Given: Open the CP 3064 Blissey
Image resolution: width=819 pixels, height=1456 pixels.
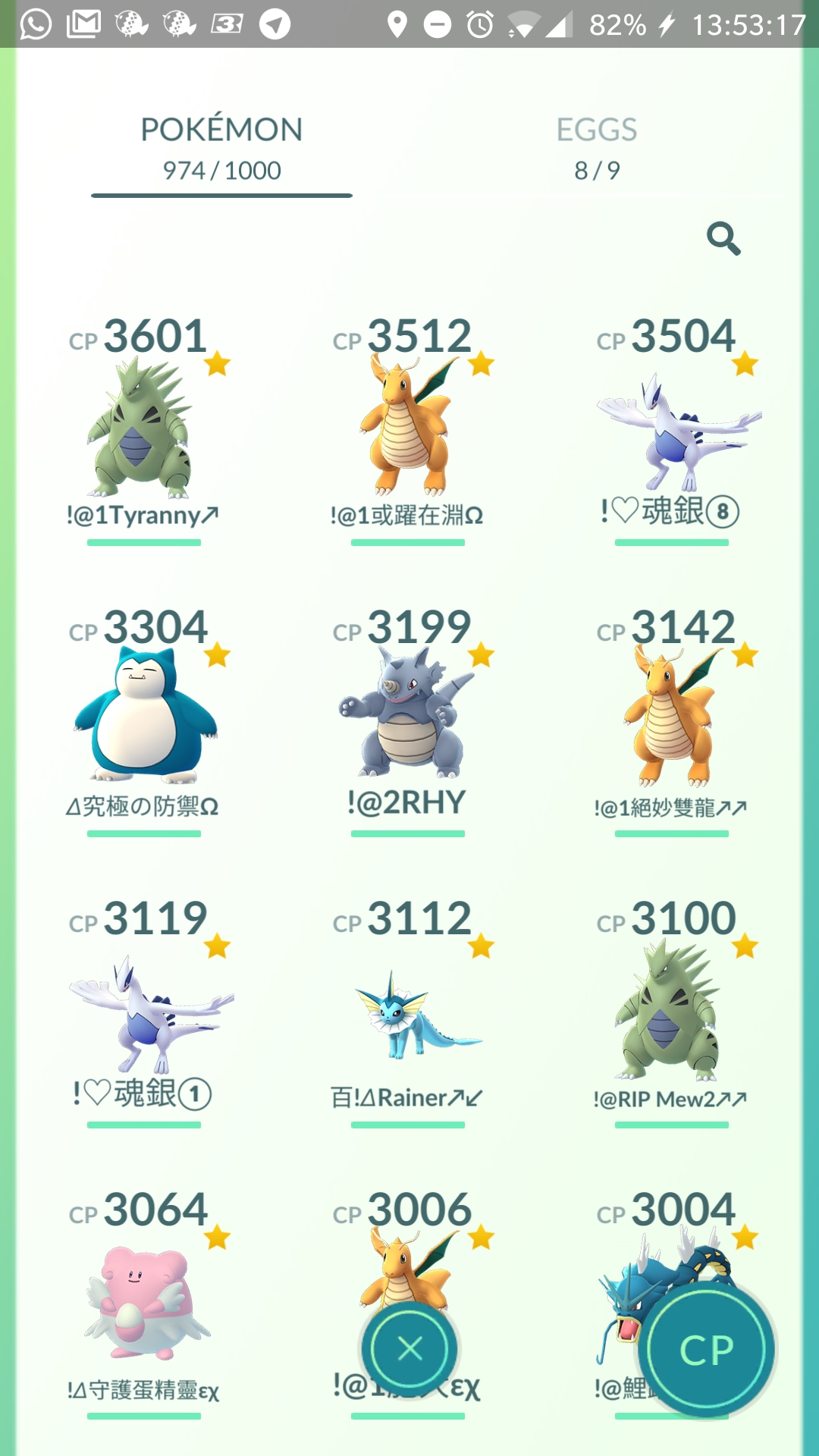Looking at the screenshot, I should [x=143, y=1302].
